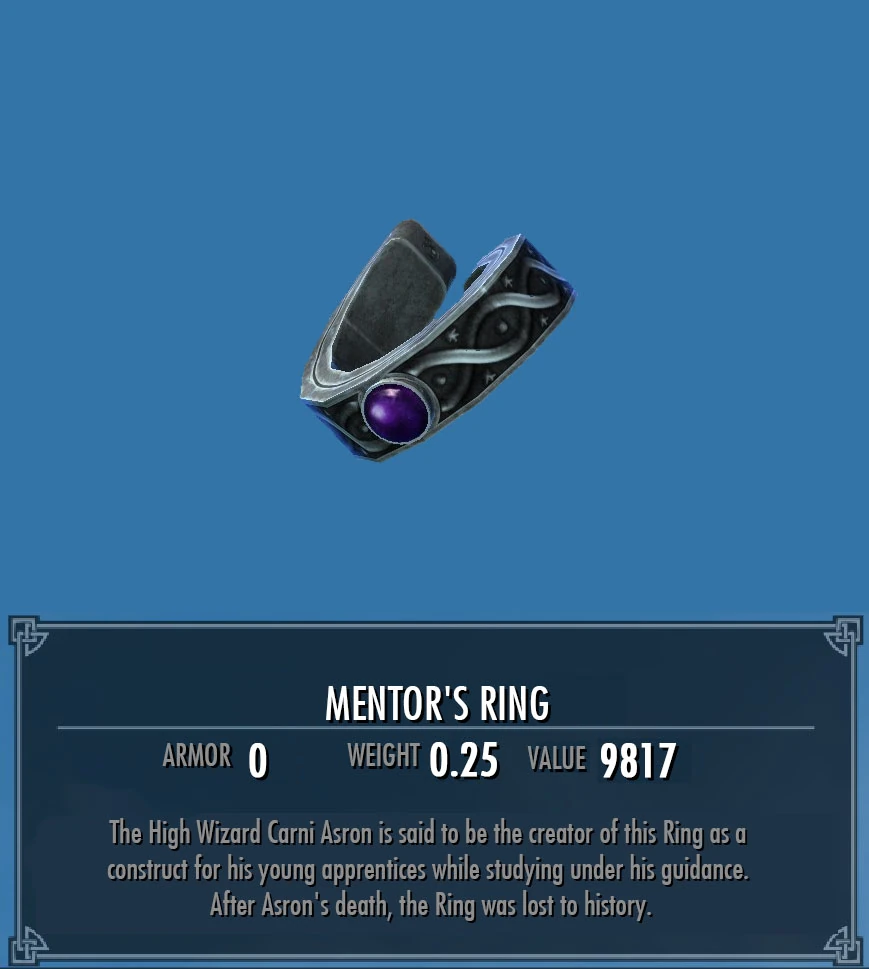Select the ARMOR stat label
Image resolution: width=869 pixels, height=969 pixels.
point(196,756)
